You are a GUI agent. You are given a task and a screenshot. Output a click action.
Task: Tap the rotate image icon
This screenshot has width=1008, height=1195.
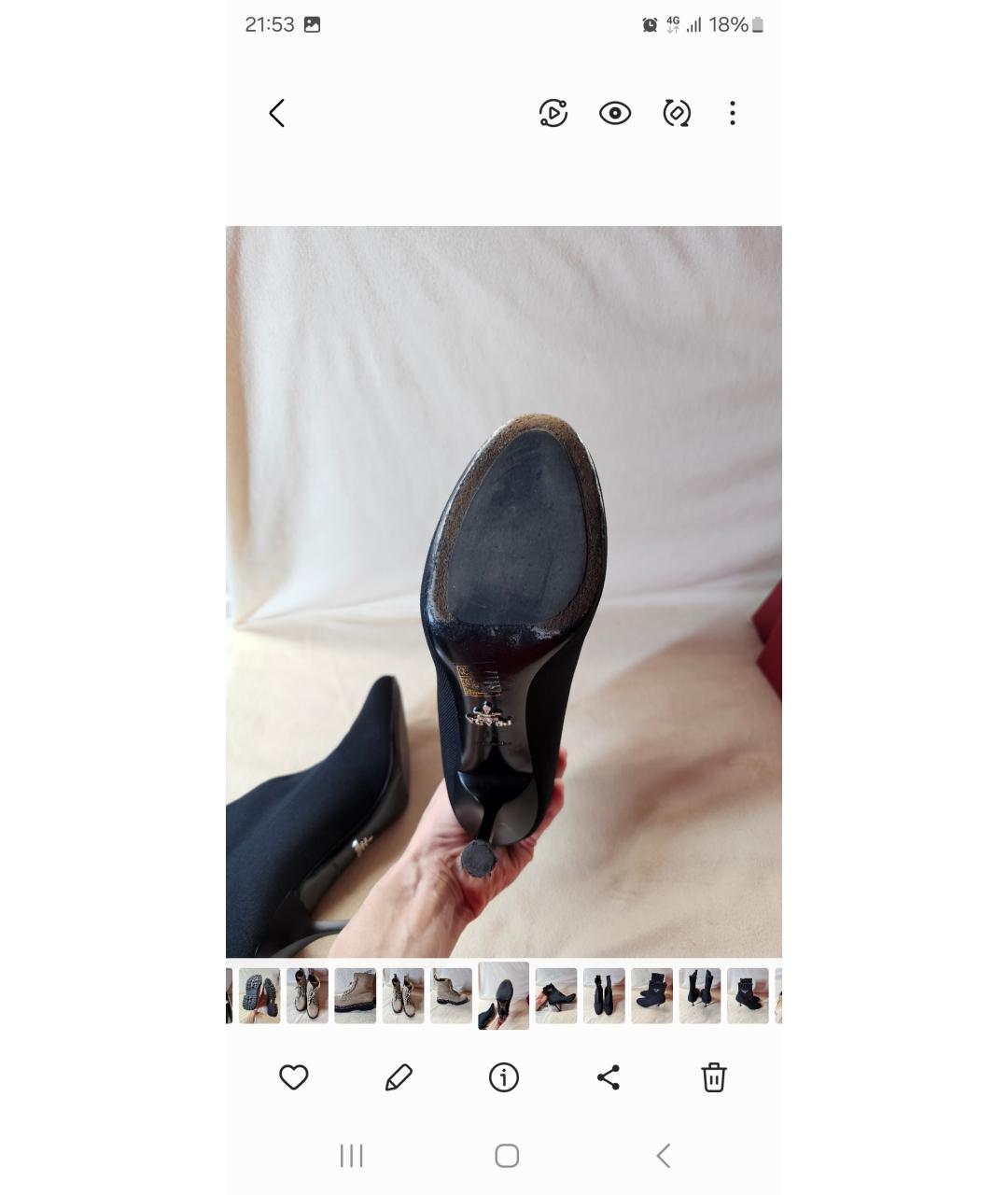pyautogui.click(x=677, y=114)
